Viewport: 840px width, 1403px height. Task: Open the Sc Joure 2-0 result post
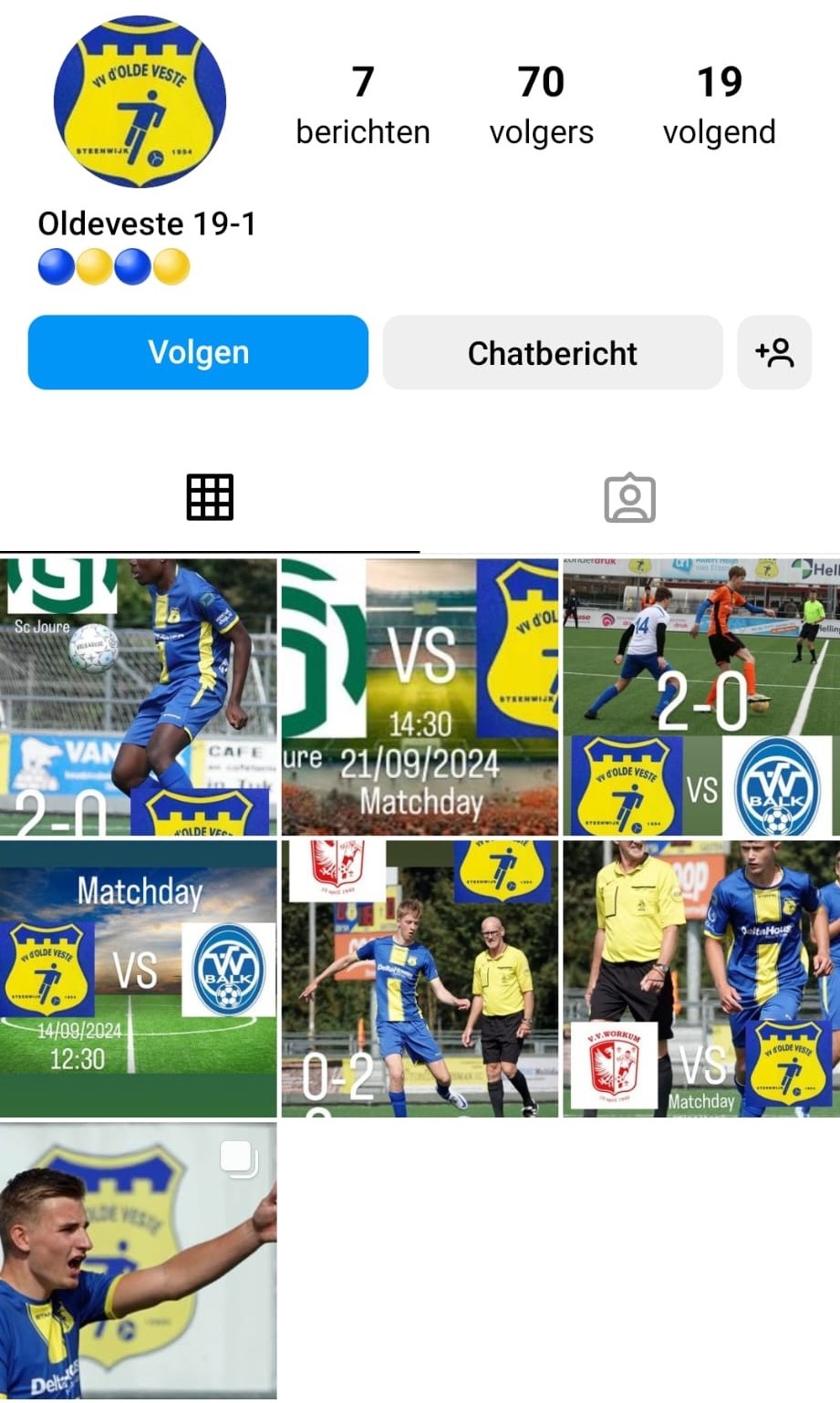(x=138, y=698)
